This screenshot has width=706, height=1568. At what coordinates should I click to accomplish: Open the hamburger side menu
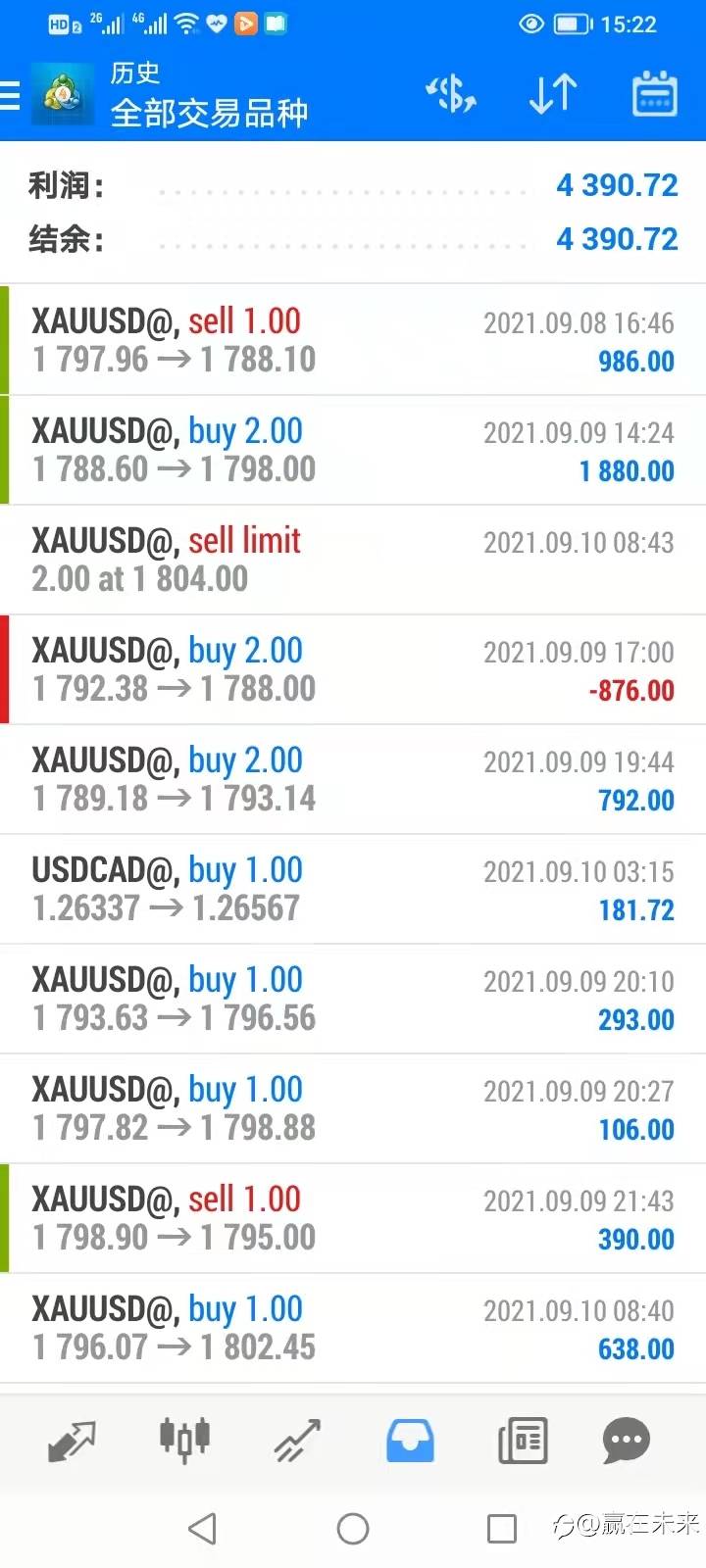12,95
